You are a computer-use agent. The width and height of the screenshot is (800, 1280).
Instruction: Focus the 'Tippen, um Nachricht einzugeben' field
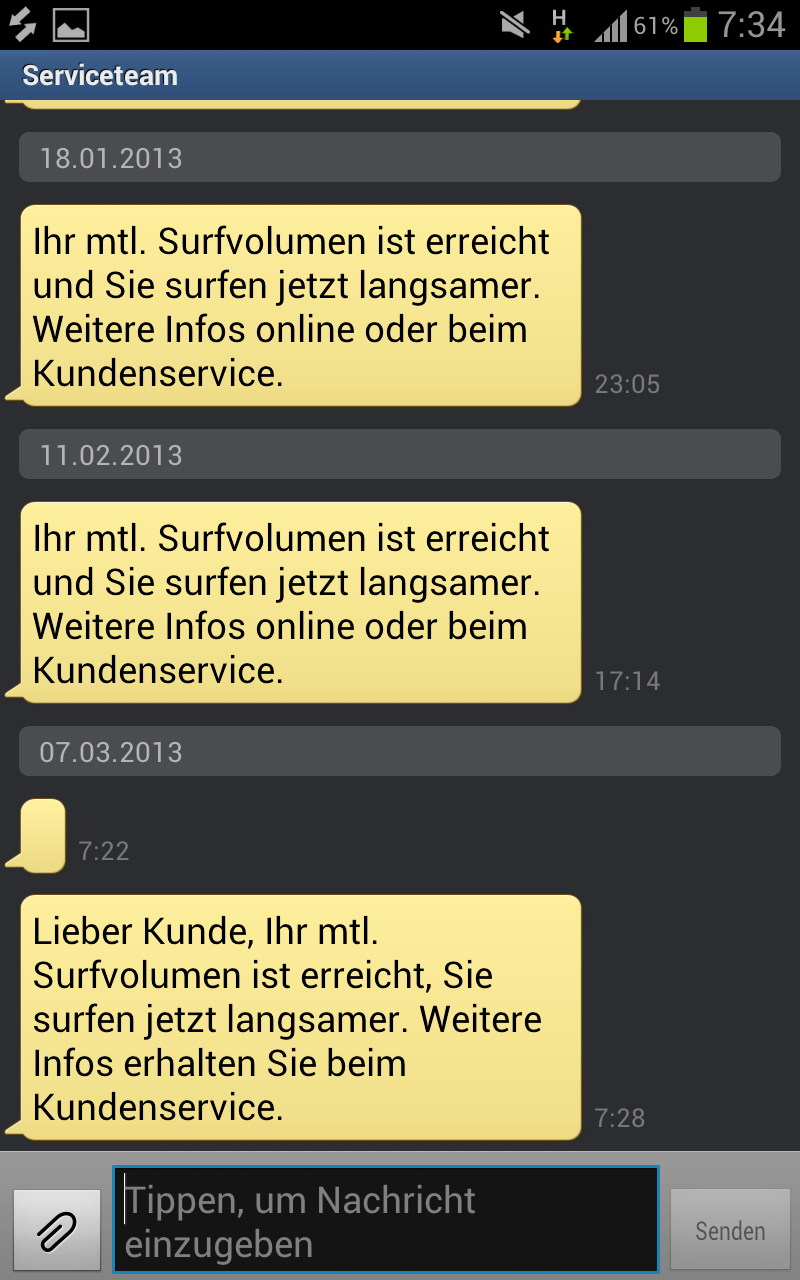(386, 1220)
